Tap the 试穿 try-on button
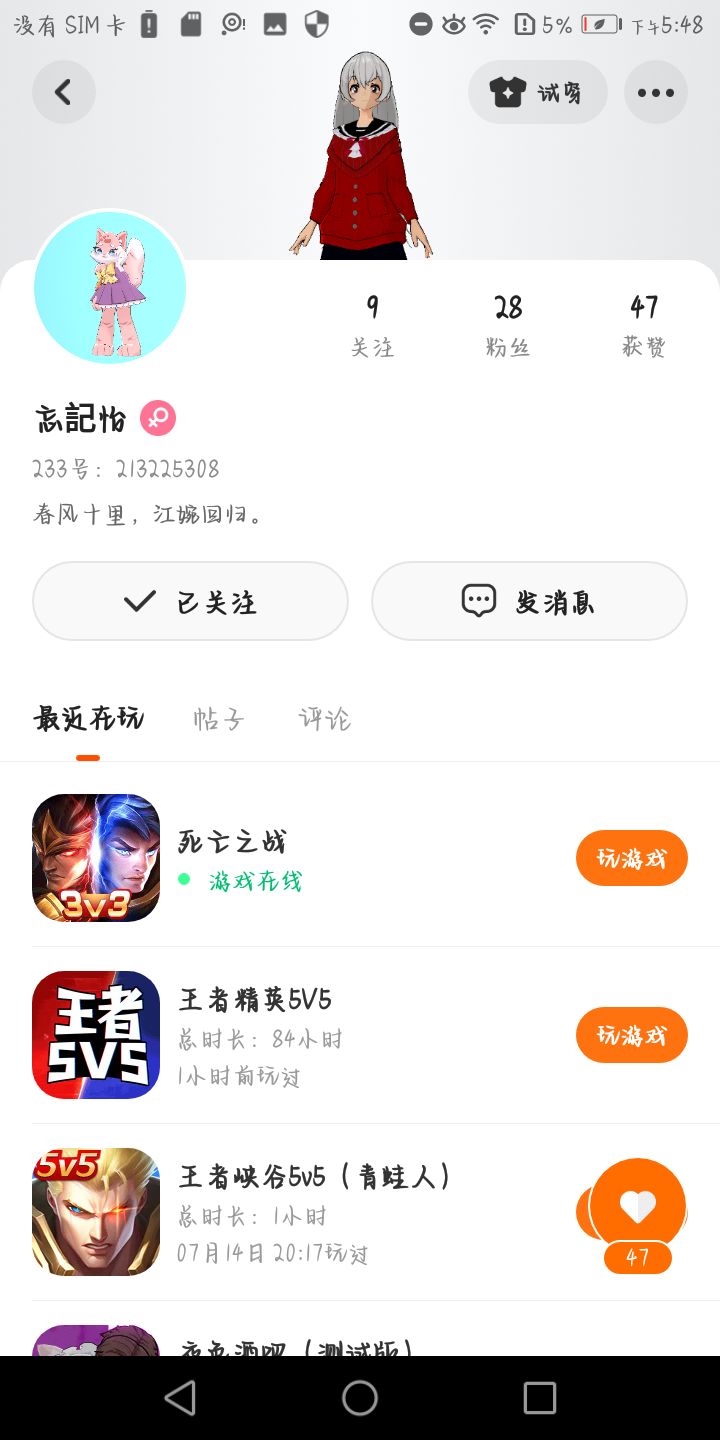Screen dimensions: 720x1440 click(x=537, y=92)
